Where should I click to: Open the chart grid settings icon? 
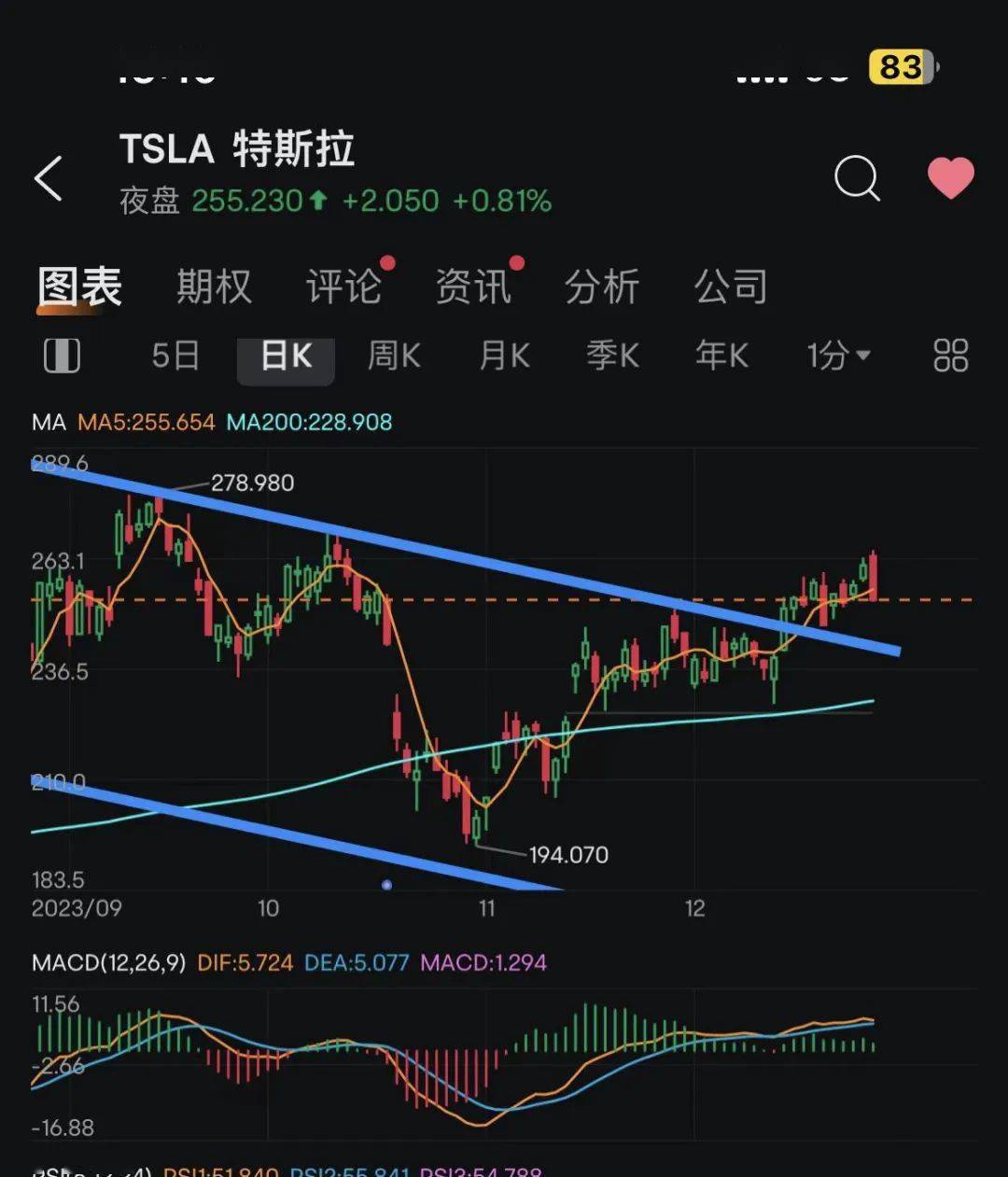[950, 356]
